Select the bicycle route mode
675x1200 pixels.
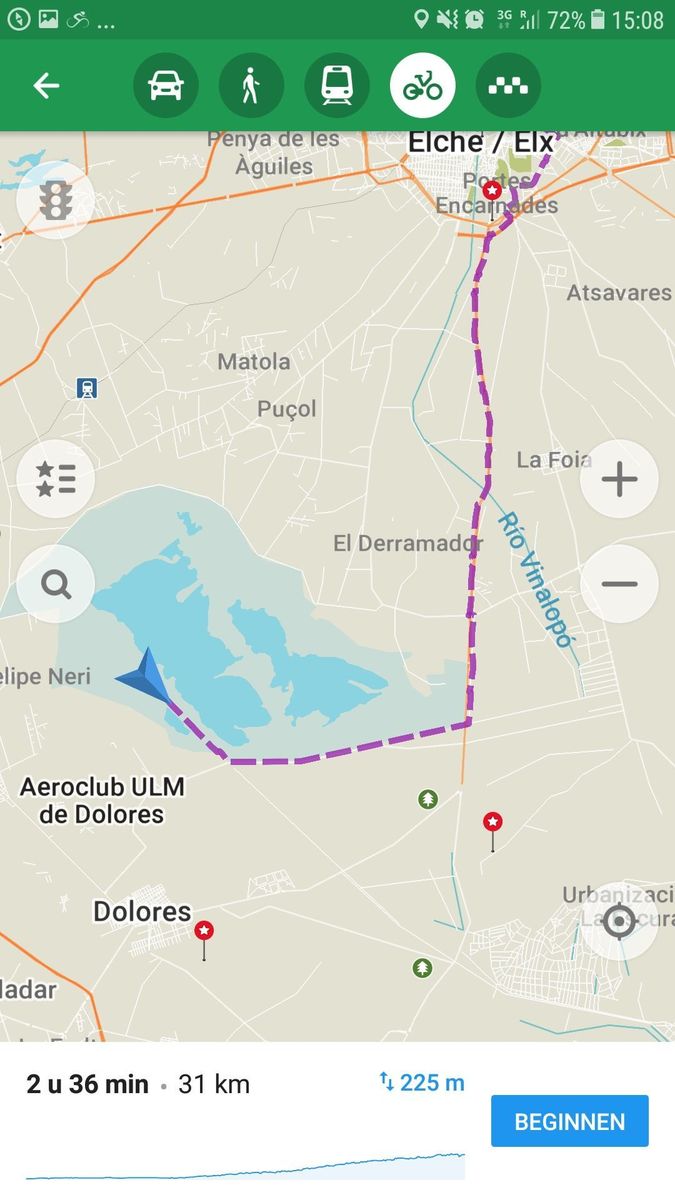tap(423, 86)
